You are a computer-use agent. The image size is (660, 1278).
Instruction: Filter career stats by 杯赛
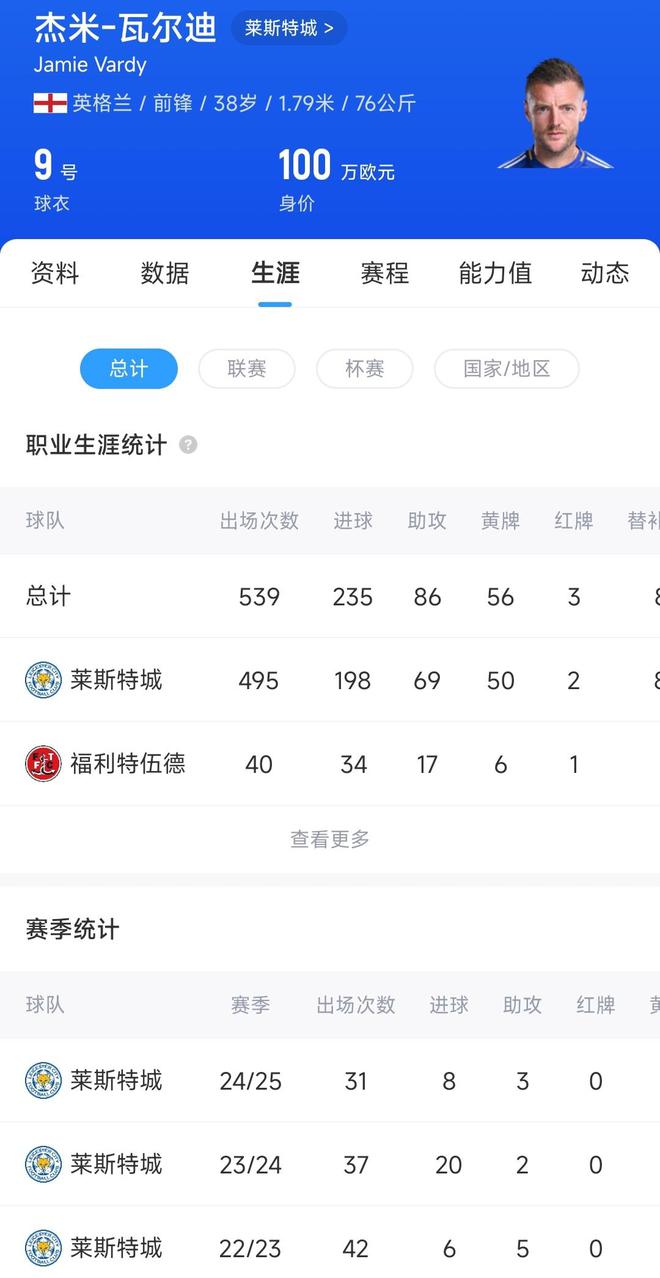tap(365, 369)
